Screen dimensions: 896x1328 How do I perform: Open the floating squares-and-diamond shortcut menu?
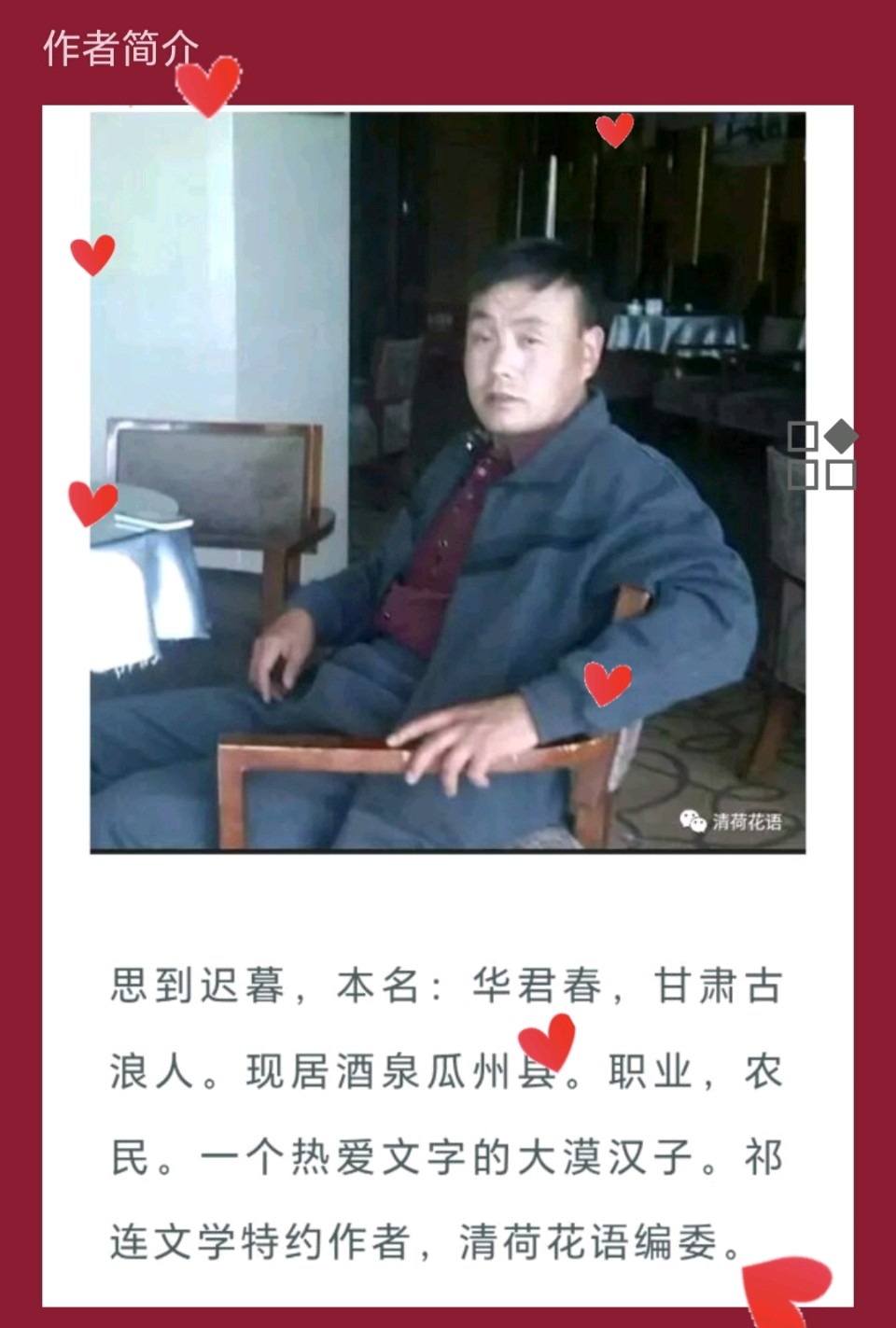[x=822, y=454]
